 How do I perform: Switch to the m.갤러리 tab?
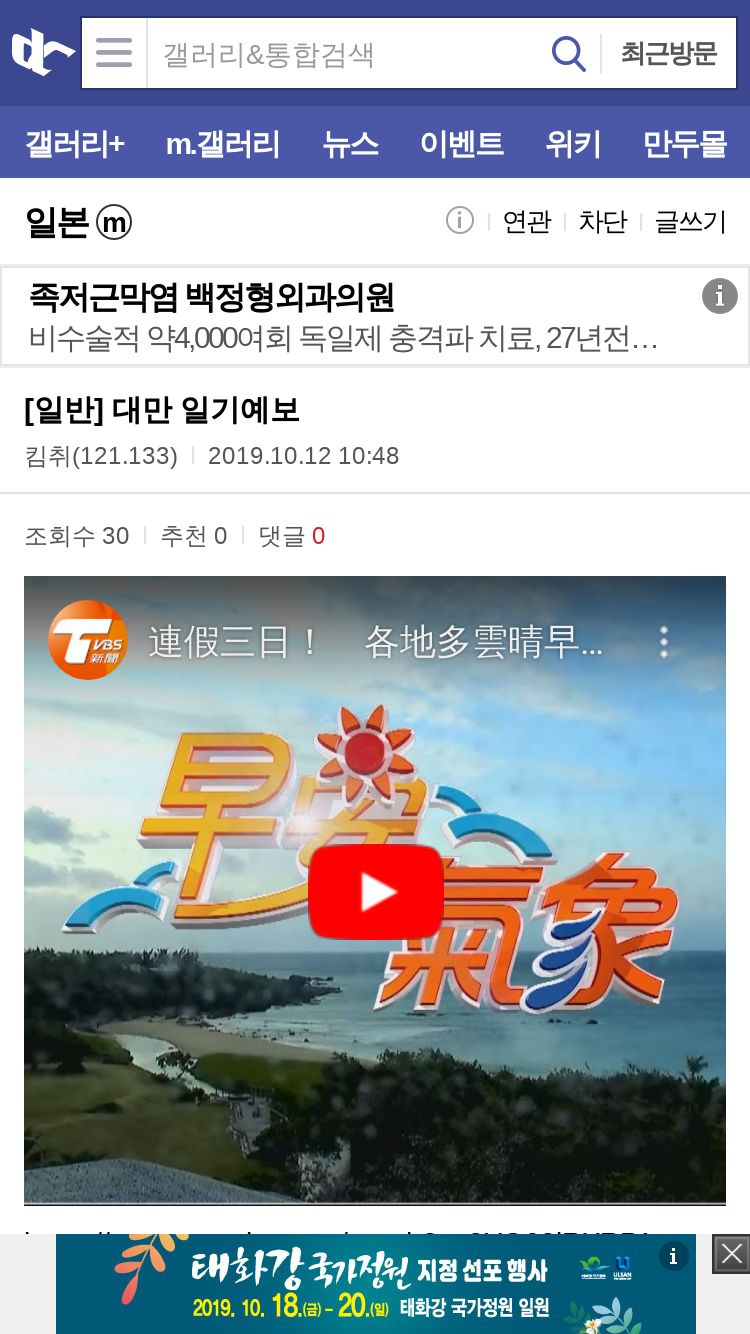(x=222, y=144)
